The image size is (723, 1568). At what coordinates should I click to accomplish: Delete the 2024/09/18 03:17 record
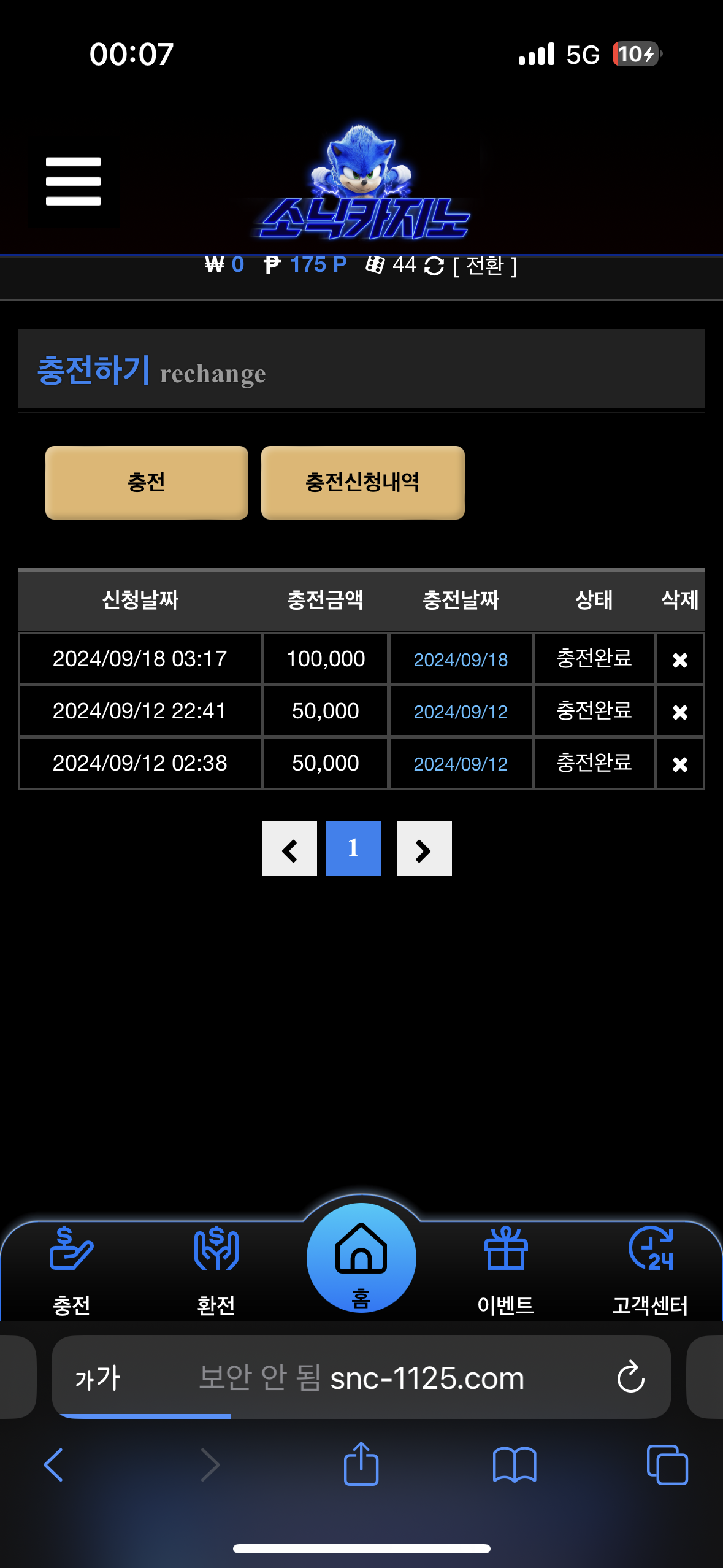tap(679, 660)
